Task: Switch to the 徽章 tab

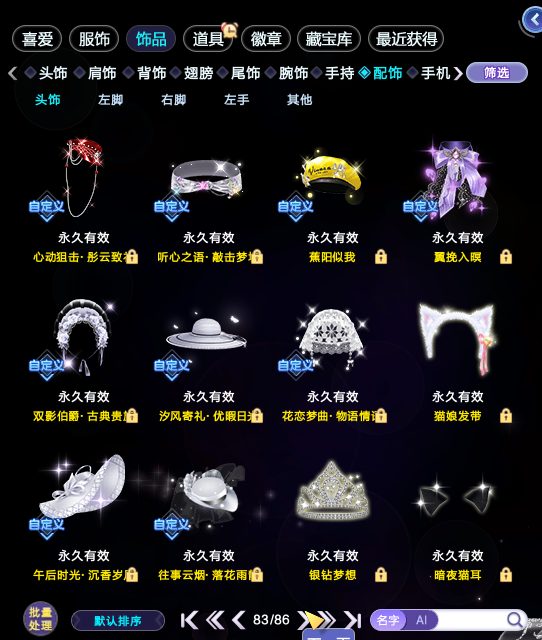Action: (x=266, y=39)
